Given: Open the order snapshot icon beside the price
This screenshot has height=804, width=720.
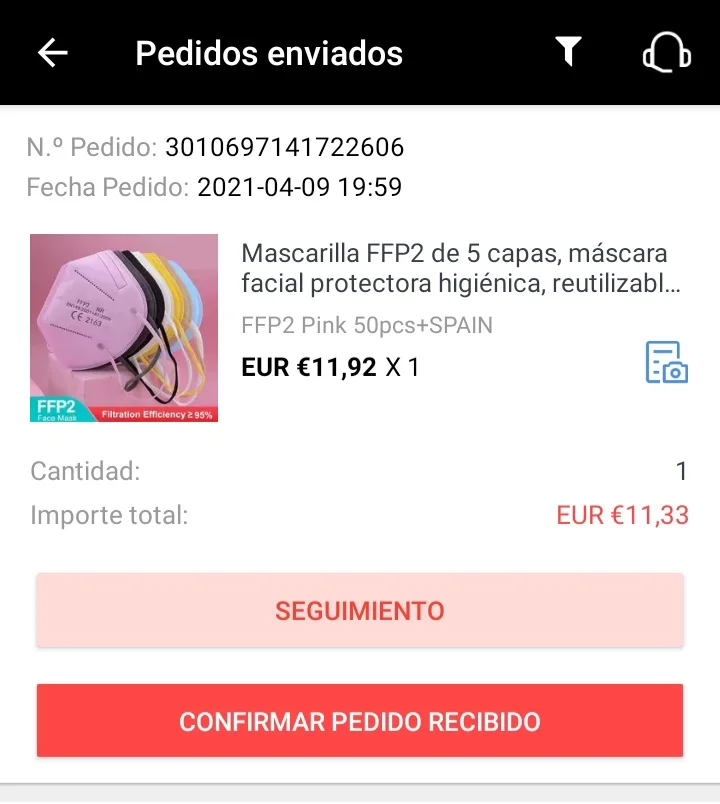Looking at the screenshot, I should tap(666, 362).
